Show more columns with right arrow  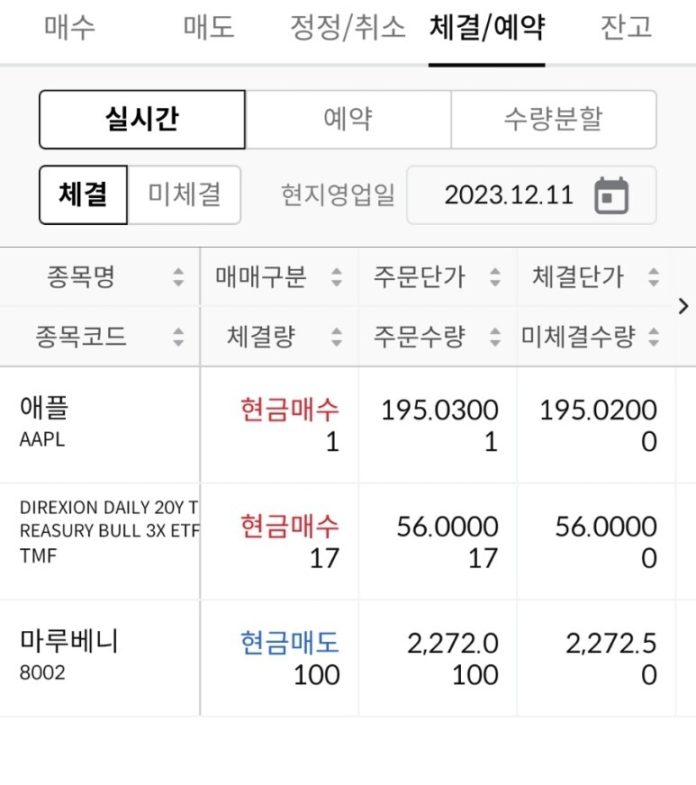[x=684, y=306]
